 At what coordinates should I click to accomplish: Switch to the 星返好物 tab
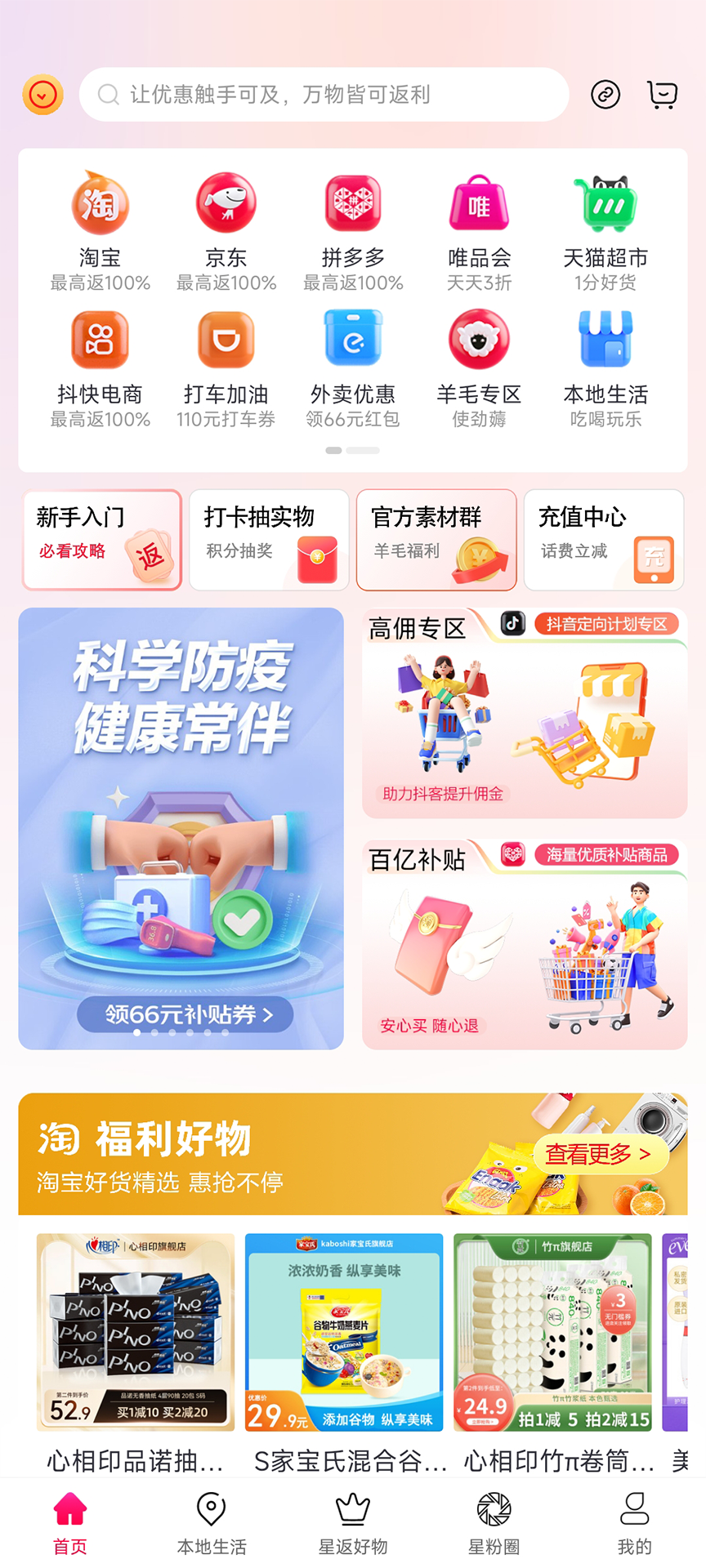point(353,1522)
